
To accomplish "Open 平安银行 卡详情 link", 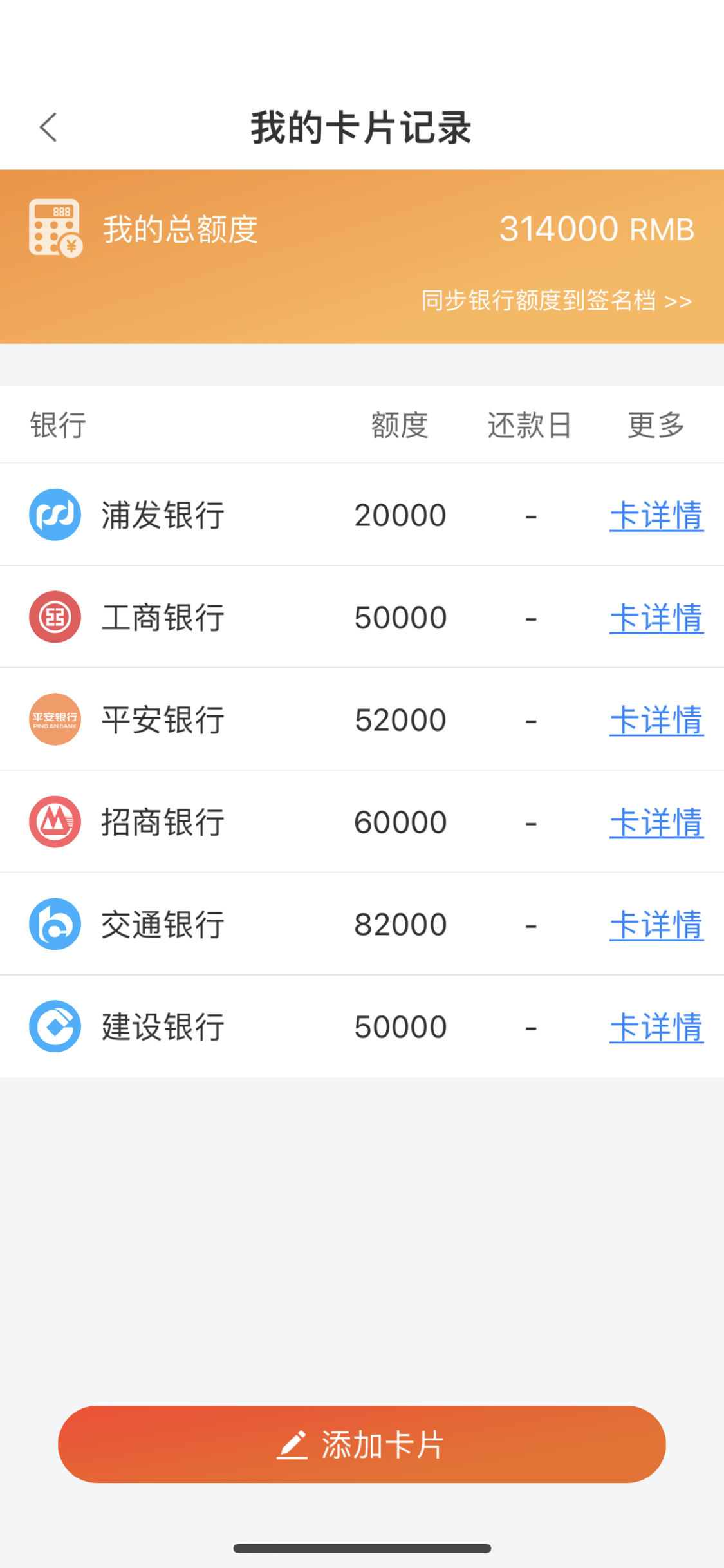I will point(656,720).
